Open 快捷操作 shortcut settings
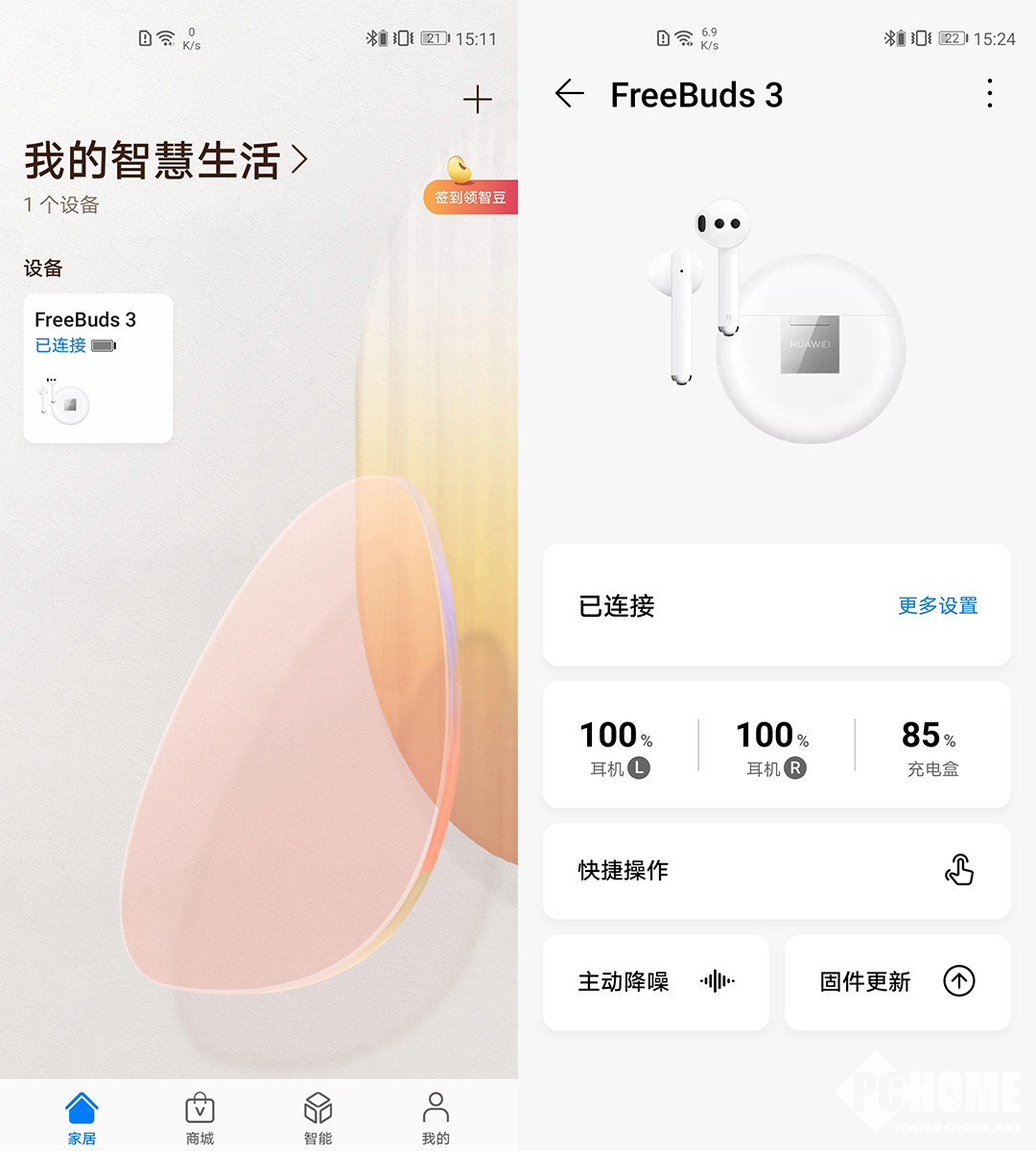The image size is (1036, 1151). click(777, 871)
